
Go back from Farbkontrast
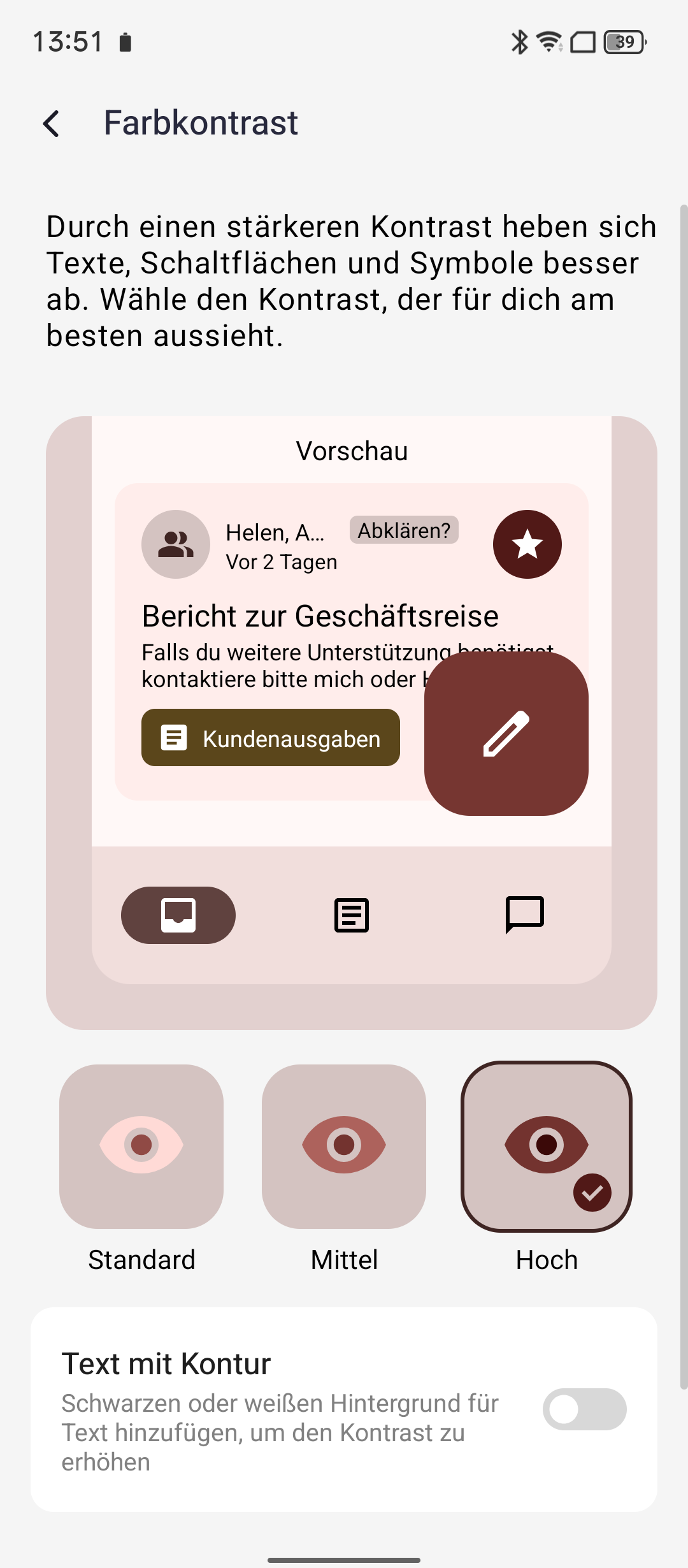[52, 123]
